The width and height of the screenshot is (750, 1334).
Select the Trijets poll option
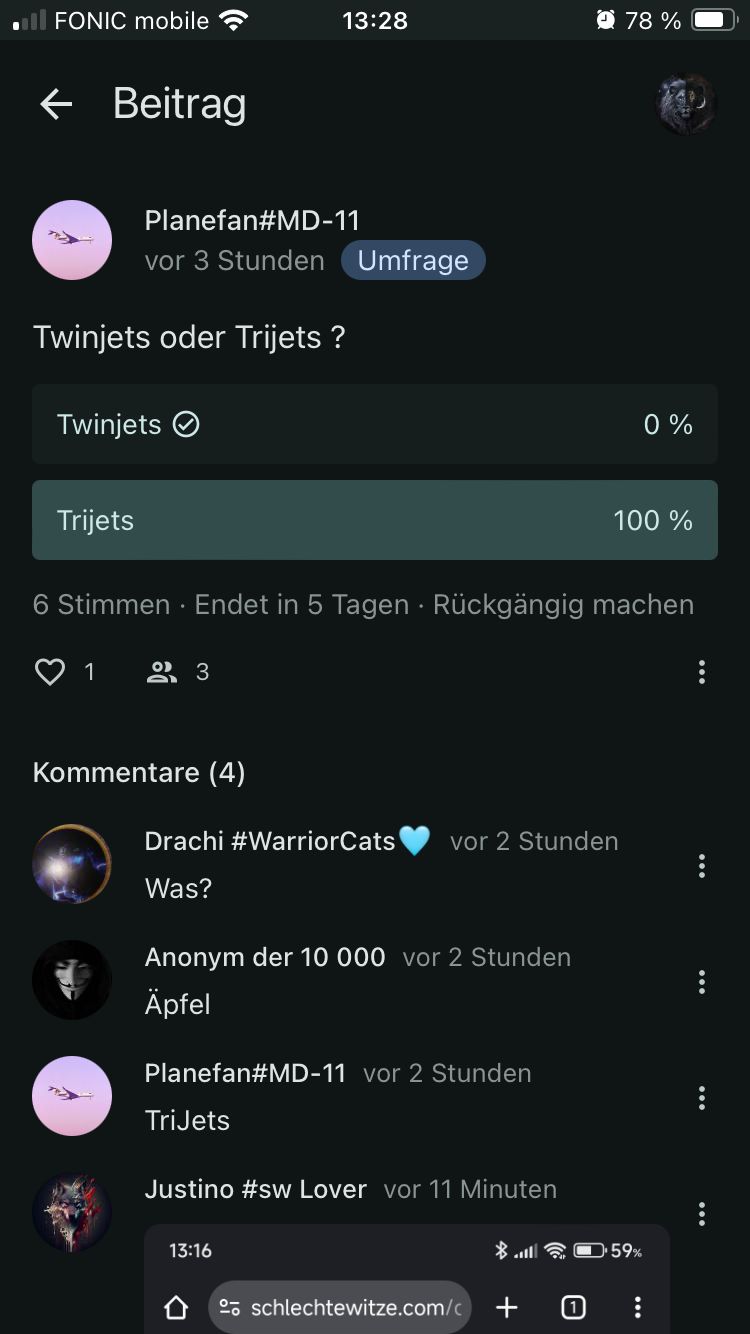(x=375, y=520)
